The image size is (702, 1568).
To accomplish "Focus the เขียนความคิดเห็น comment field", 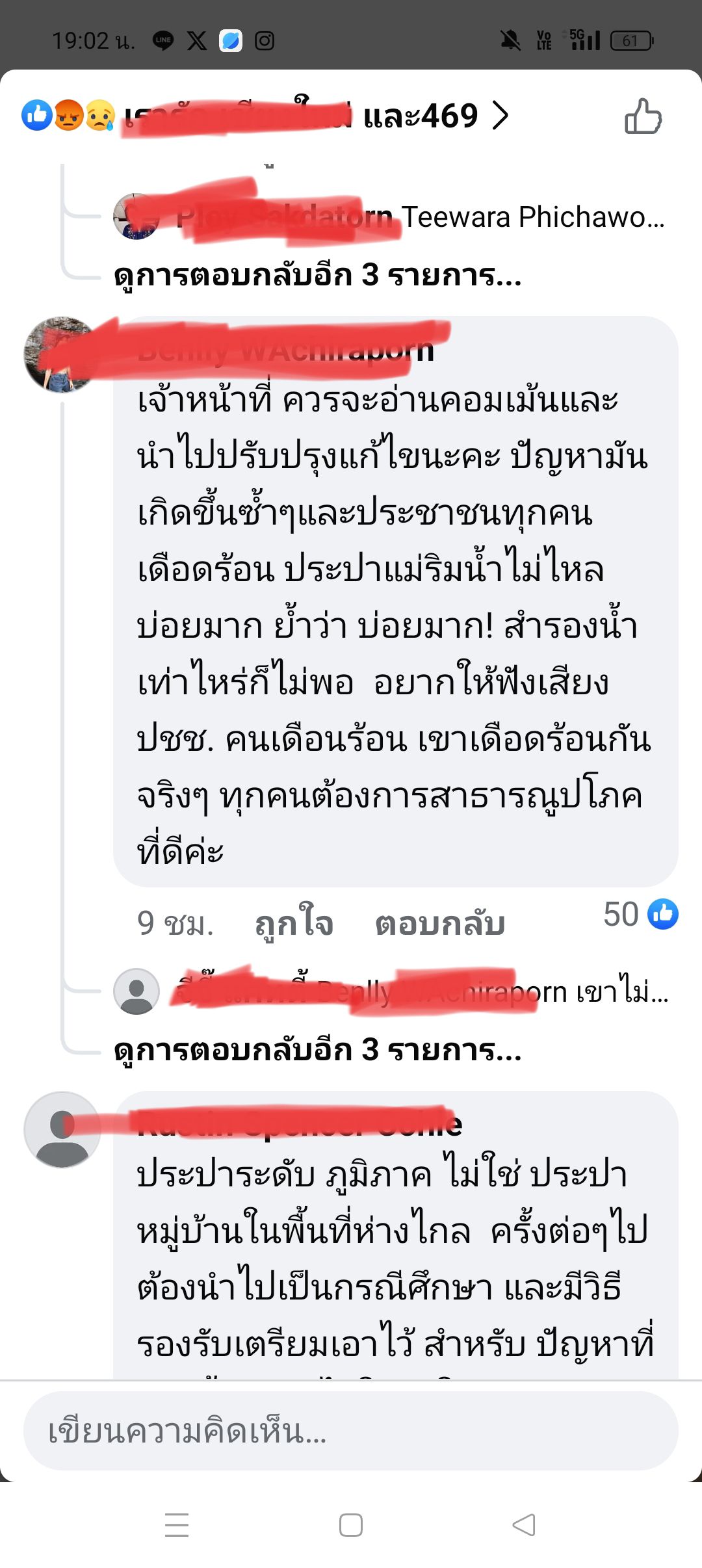I will tap(351, 1431).
